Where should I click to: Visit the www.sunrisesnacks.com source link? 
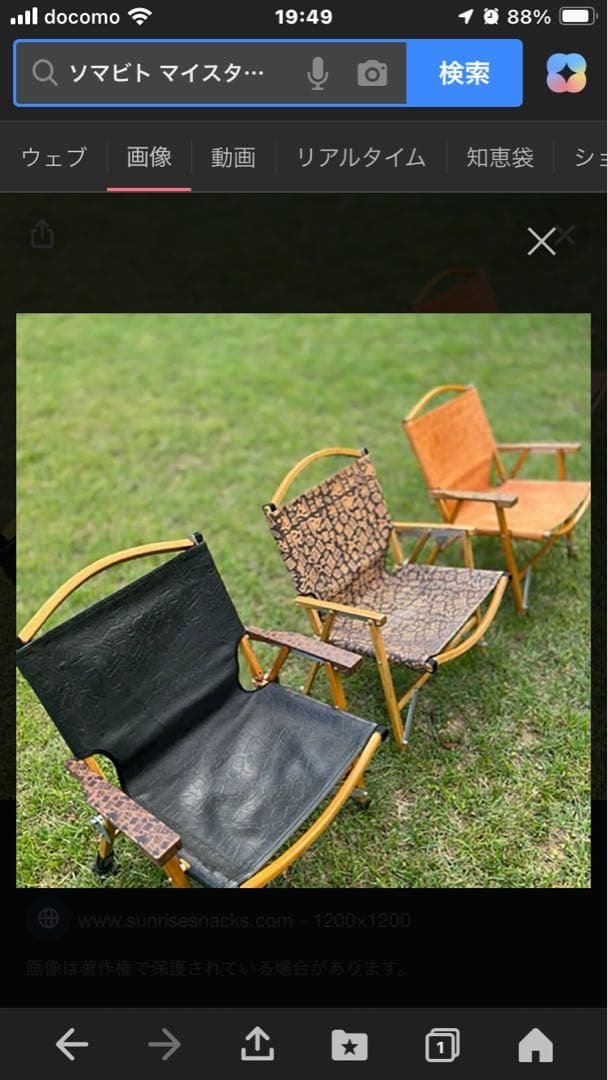pos(185,920)
